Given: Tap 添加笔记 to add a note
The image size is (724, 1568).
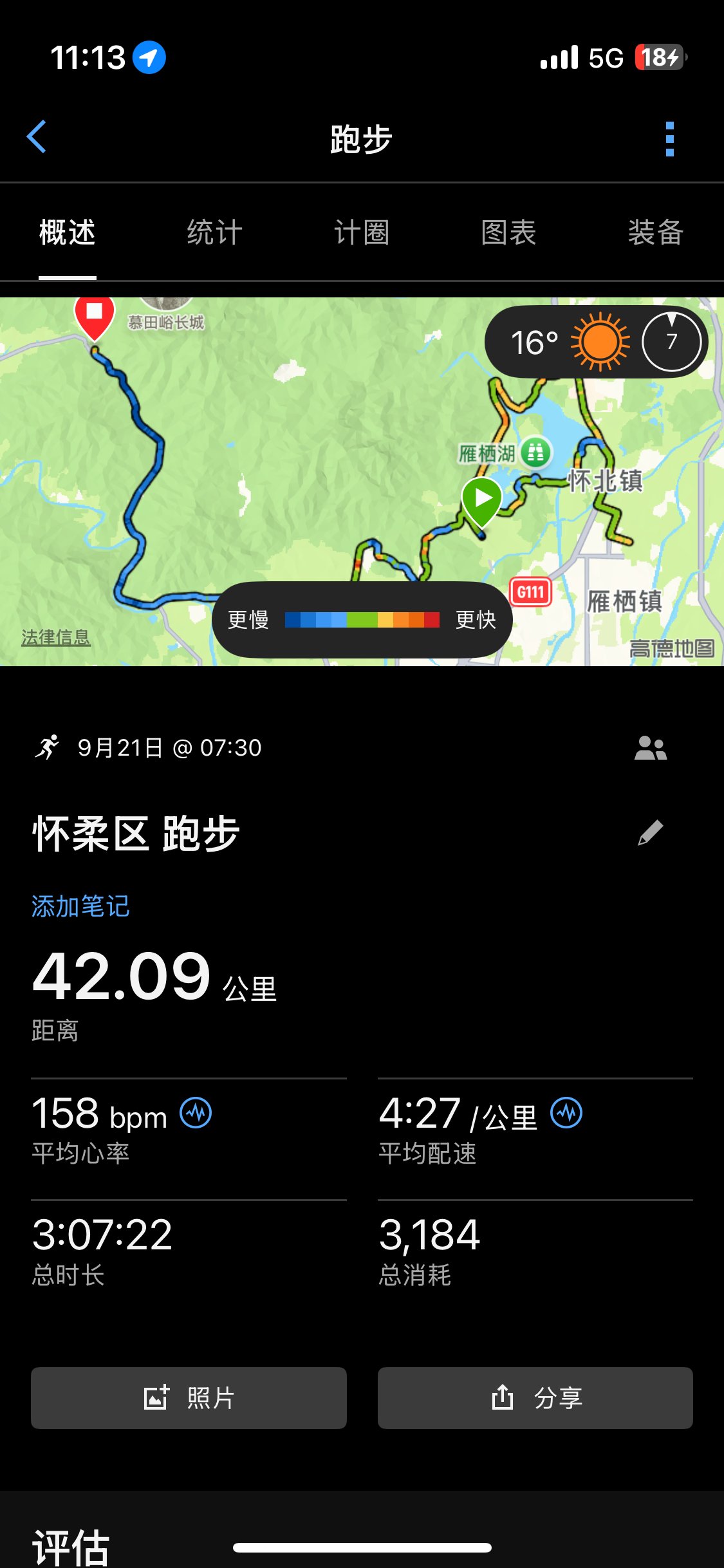Looking at the screenshot, I should tap(80, 906).
